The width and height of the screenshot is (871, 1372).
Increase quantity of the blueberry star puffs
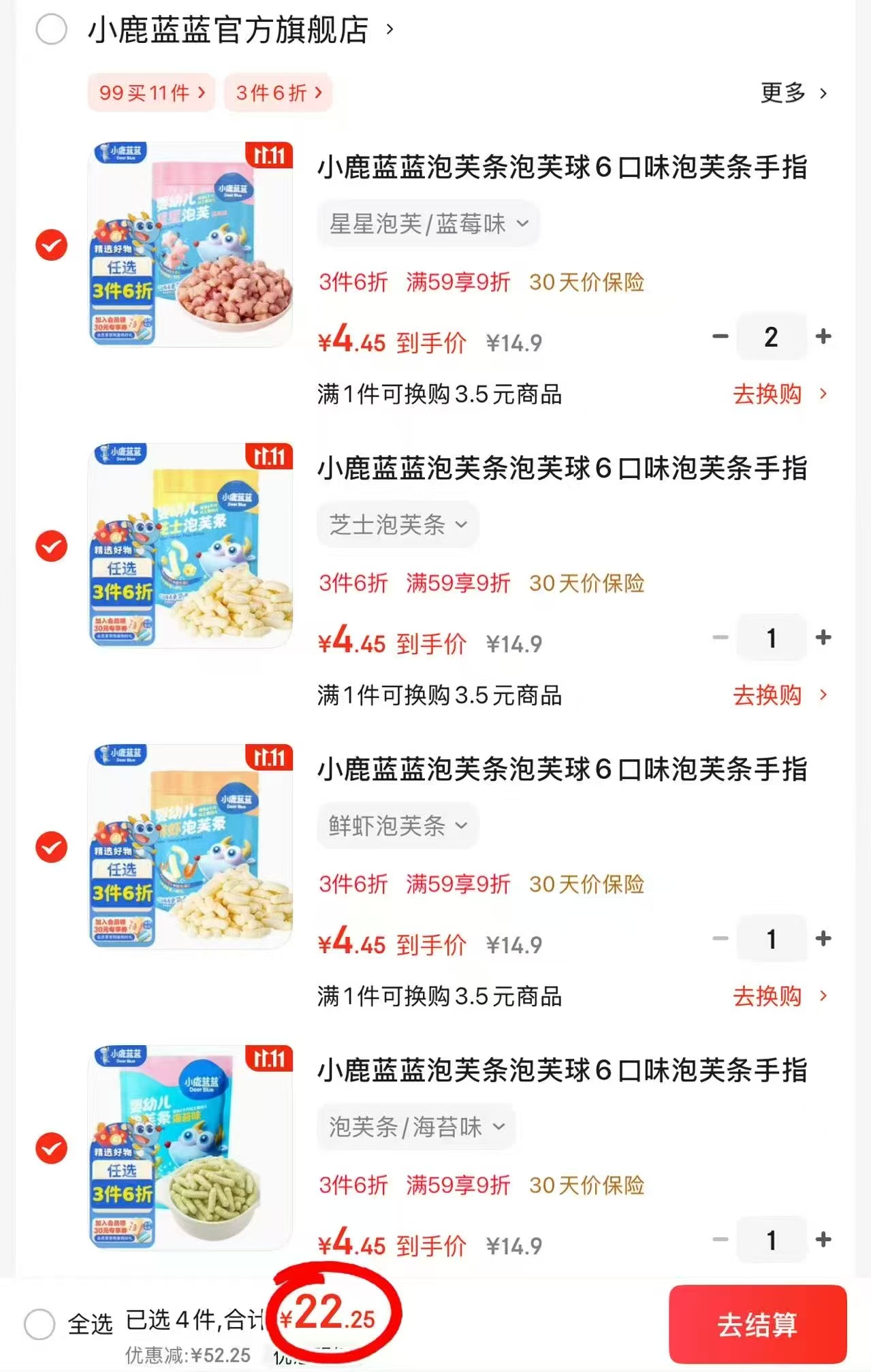[x=822, y=336]
